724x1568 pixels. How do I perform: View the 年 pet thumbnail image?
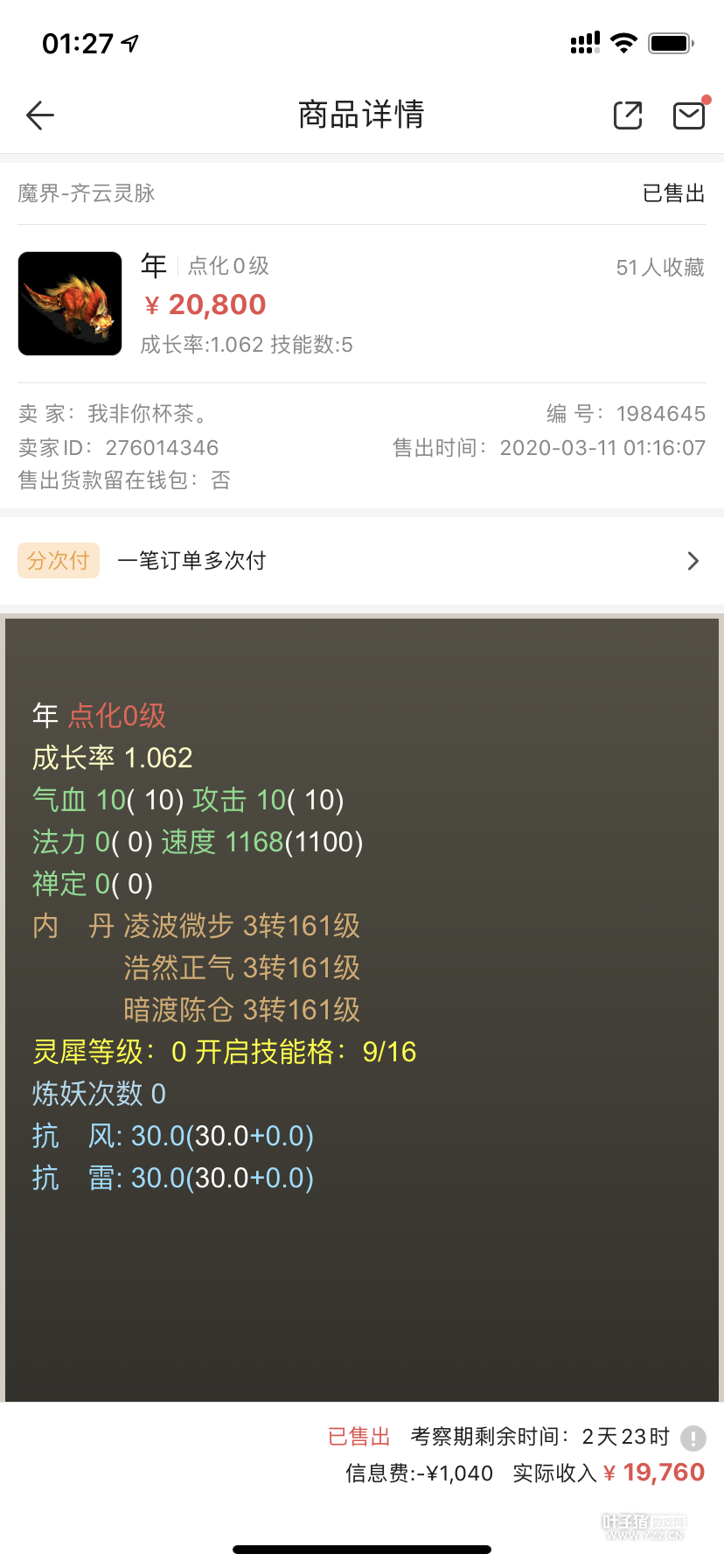70,304
